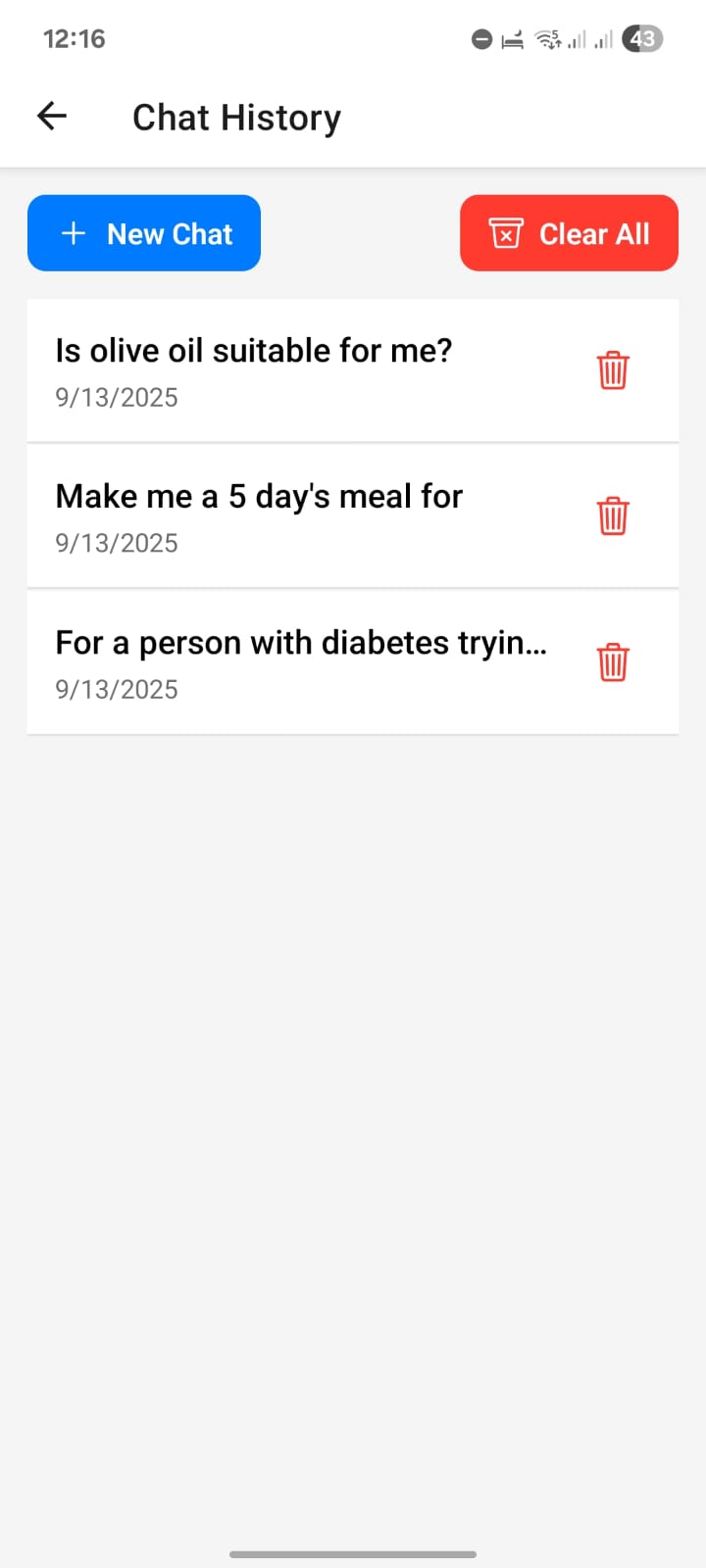The width and height of the screenshot is (706, 1568).
Task: Start a New Chat
Action: (x=144, y=233)
